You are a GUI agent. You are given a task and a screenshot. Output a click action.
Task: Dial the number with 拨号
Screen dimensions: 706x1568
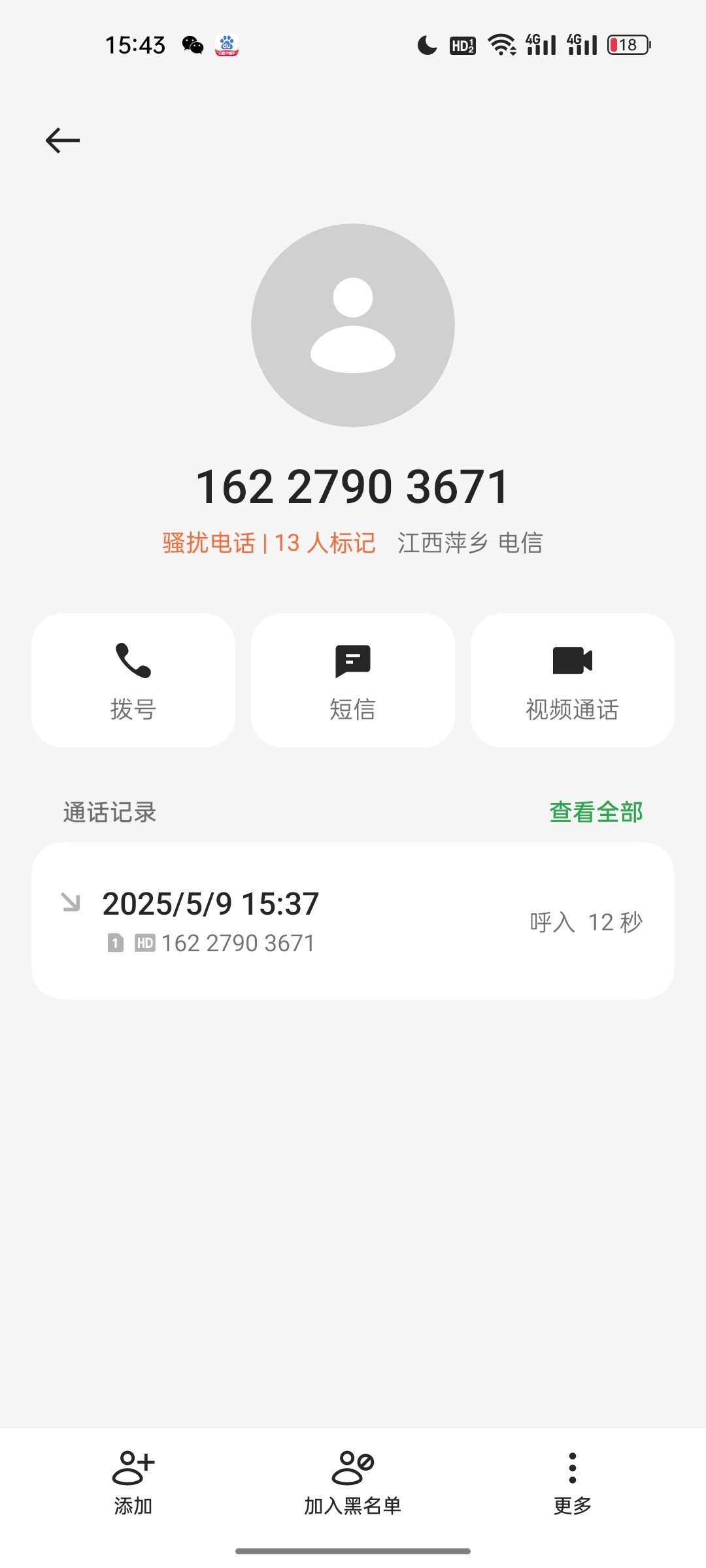pos(133,680)
